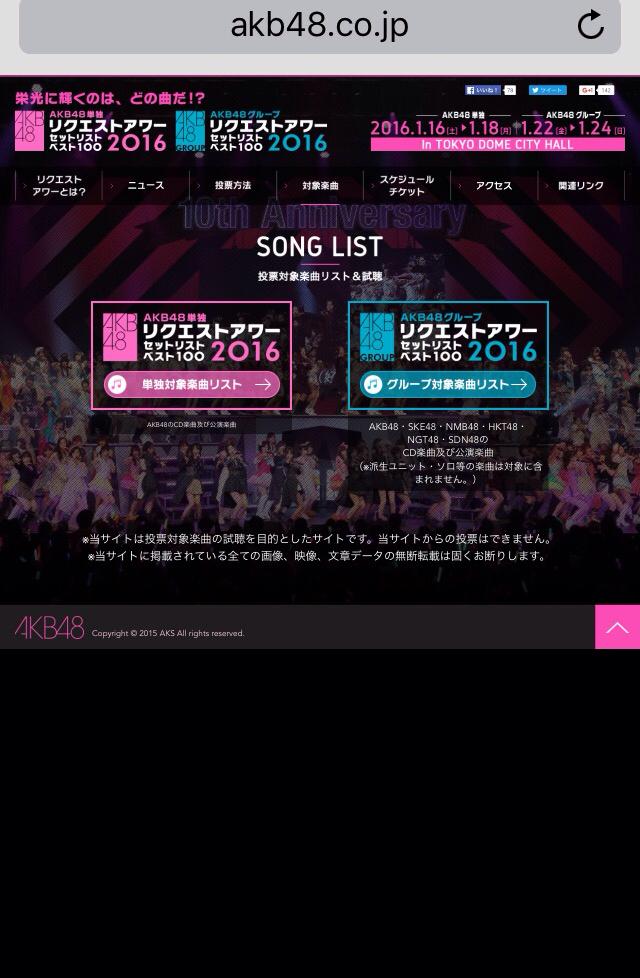Open the 関連リンク page

tap(580, 186)
